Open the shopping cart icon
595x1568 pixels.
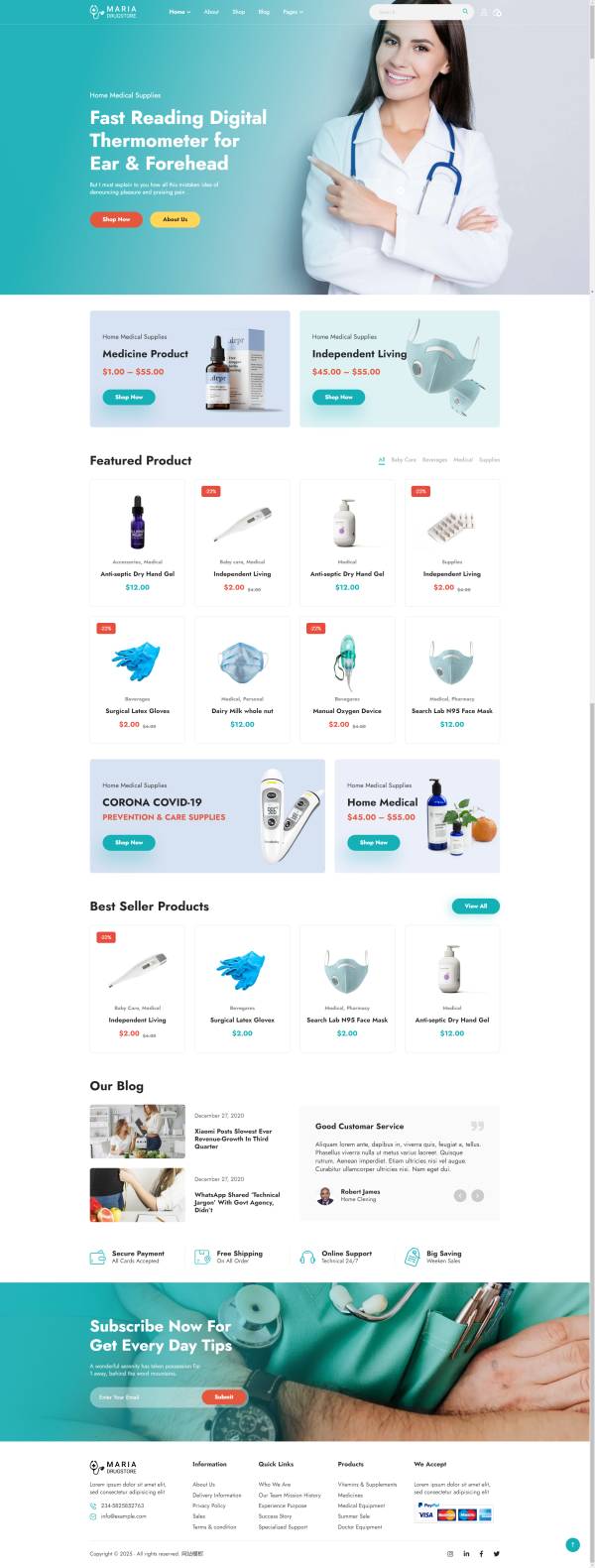pyautogui.click(x=497, y=12)
